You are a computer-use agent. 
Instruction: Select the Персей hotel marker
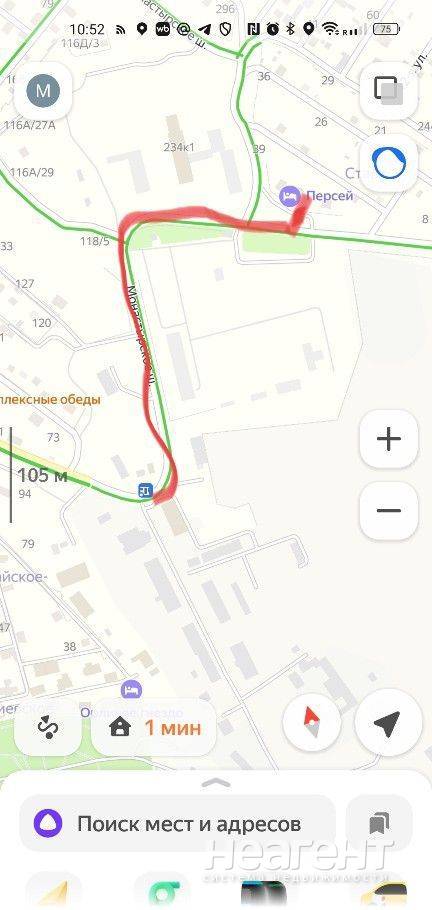pyautogui.click(x=289, y=196)
